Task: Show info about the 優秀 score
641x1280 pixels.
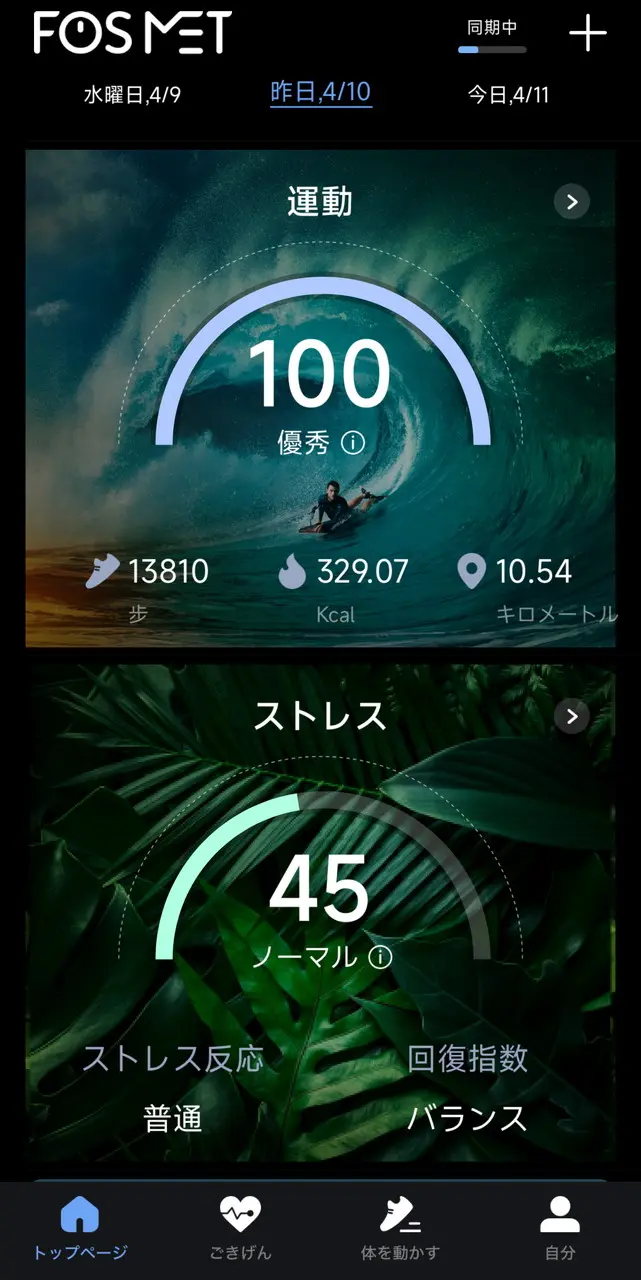Action: point(353,442)
